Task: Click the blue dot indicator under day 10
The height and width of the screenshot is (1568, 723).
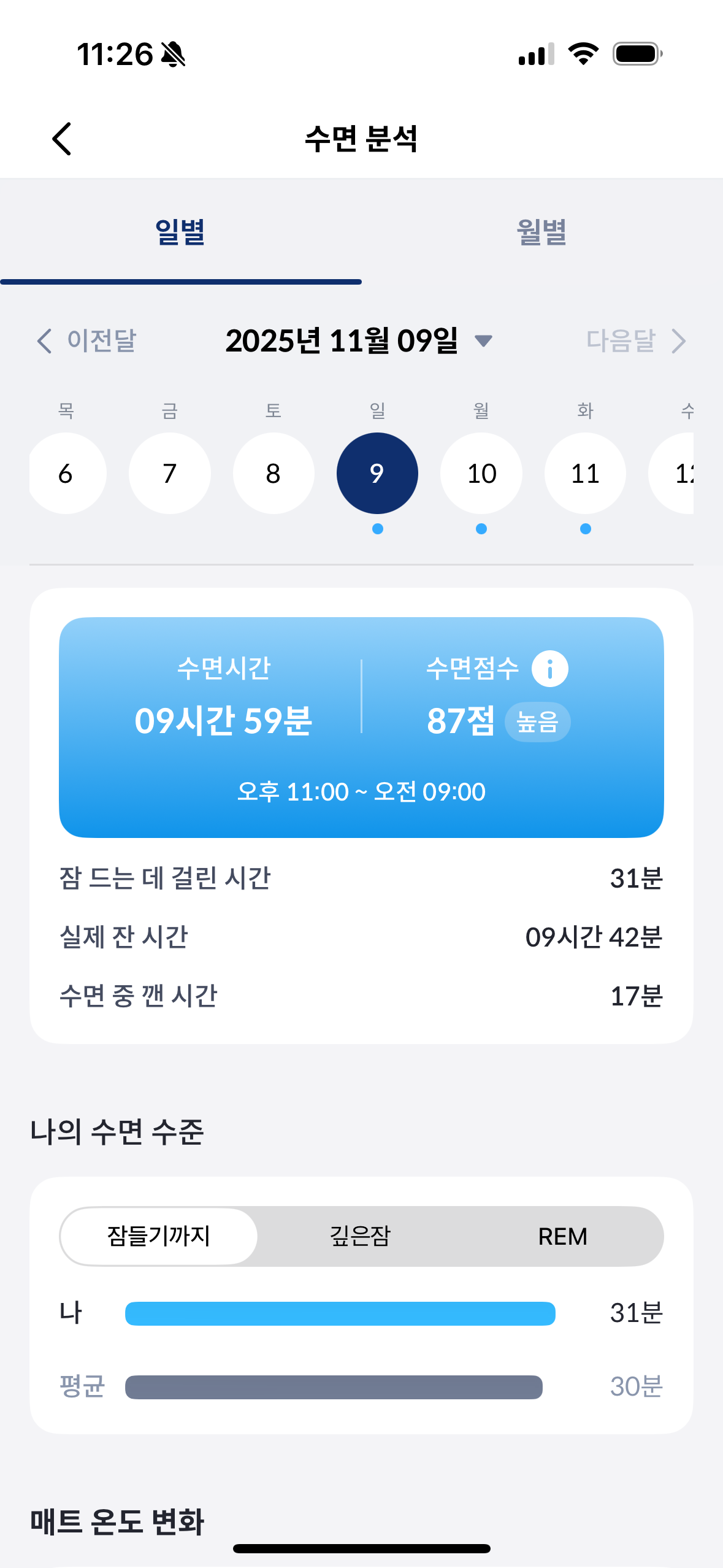Action: pos(481,528)
